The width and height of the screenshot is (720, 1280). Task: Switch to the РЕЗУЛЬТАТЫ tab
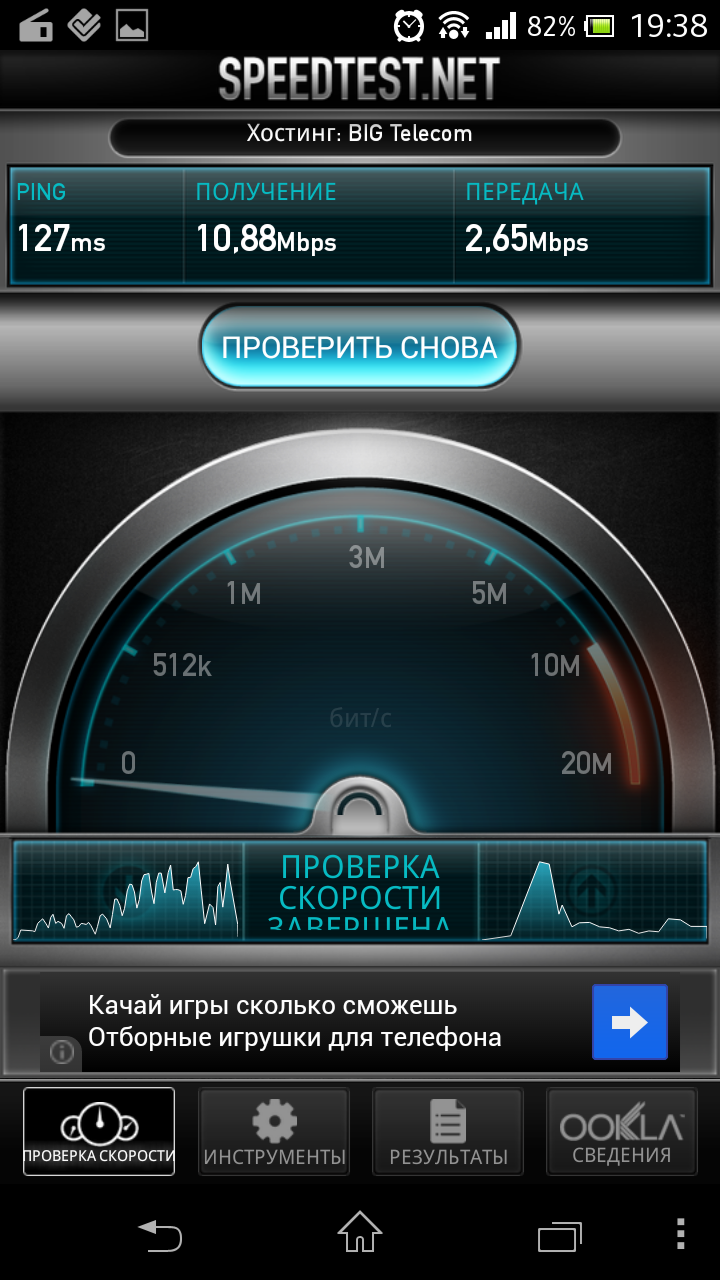448,1131
